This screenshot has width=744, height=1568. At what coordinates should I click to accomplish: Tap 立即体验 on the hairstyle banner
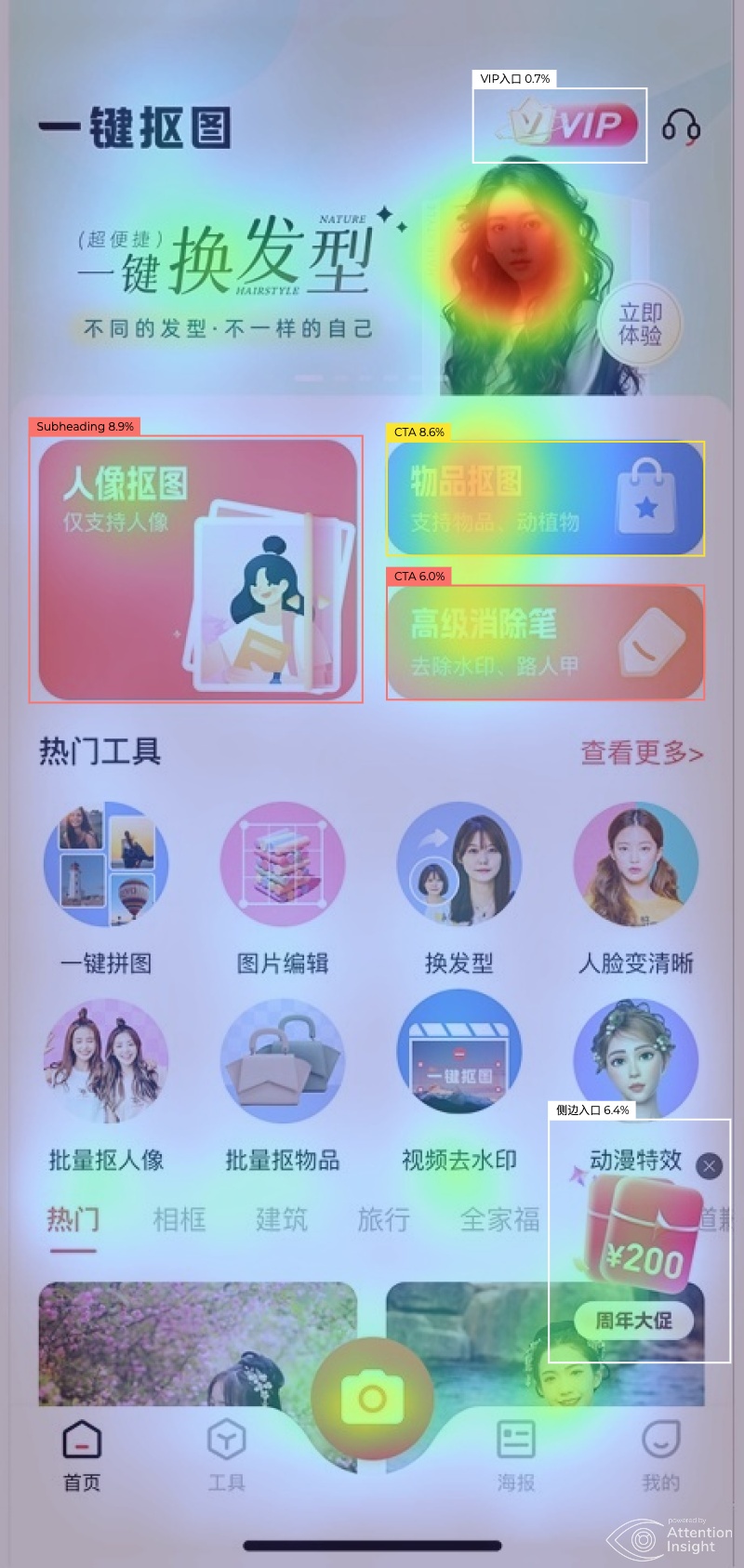pyautogui.click(x=640, y=325)
